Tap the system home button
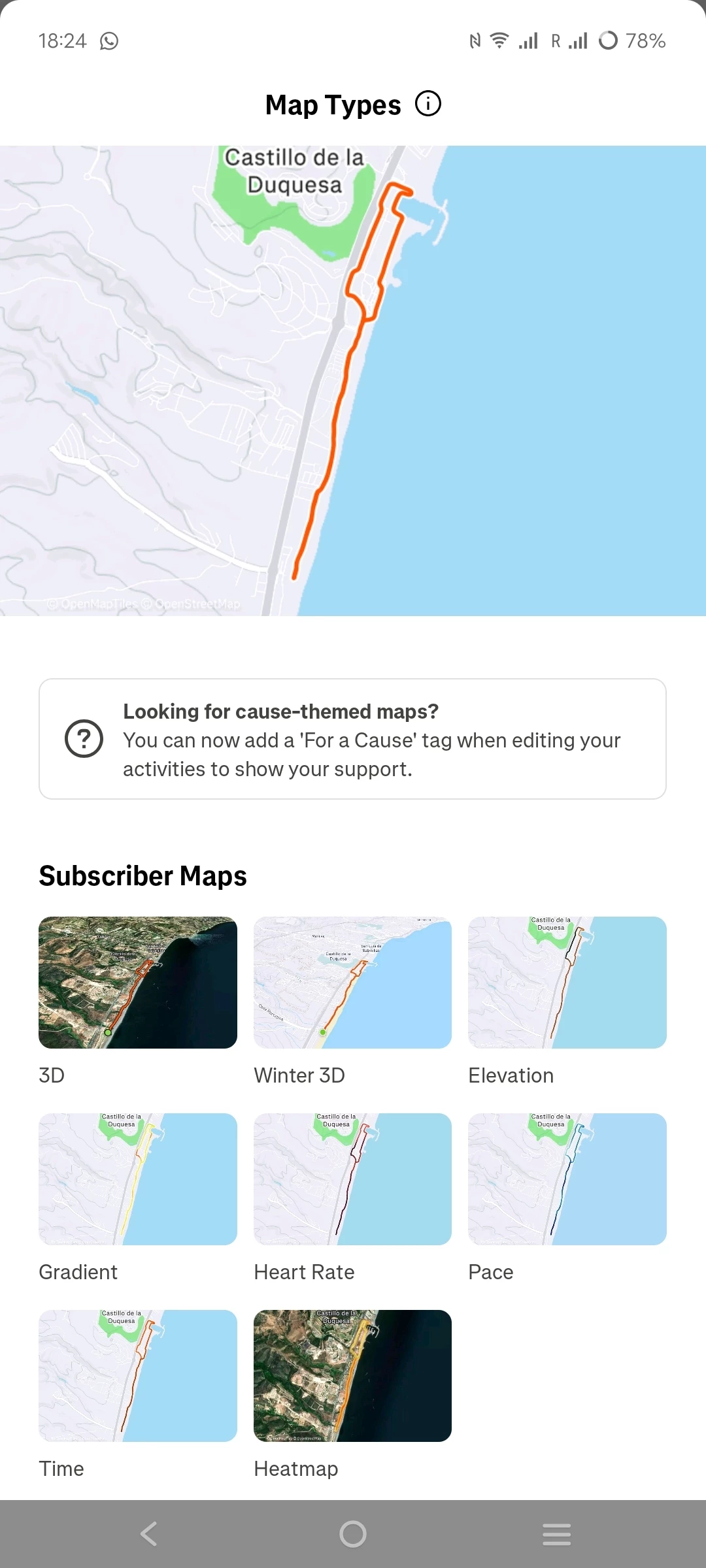This screenshot has width=706, height=1568. tap(352, 1533)
